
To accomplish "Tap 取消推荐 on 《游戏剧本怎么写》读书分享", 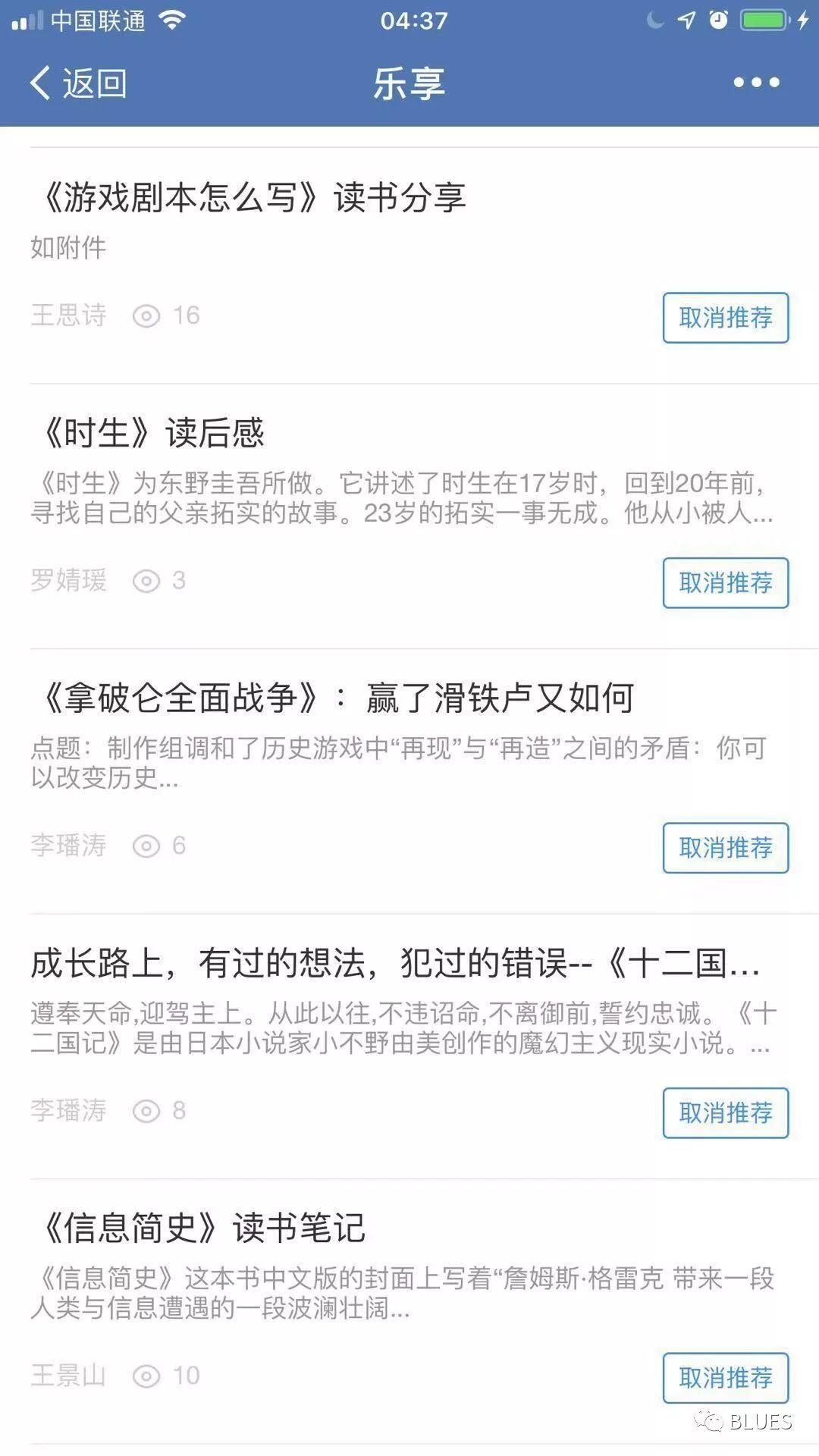I will tap(725, 318).
